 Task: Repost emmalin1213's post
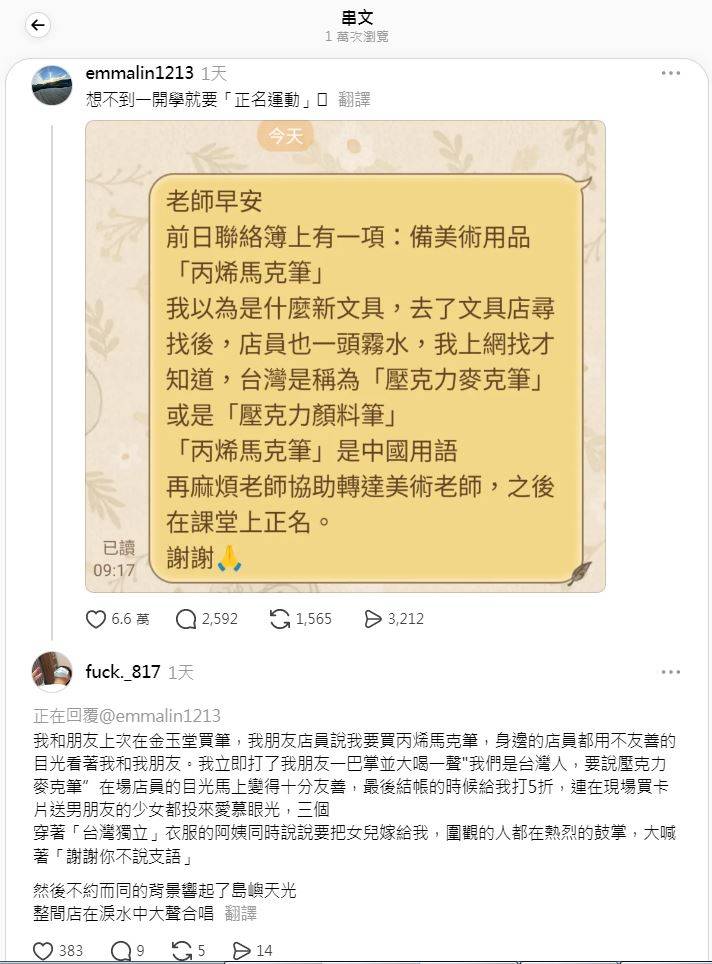[x=280, y=619]
